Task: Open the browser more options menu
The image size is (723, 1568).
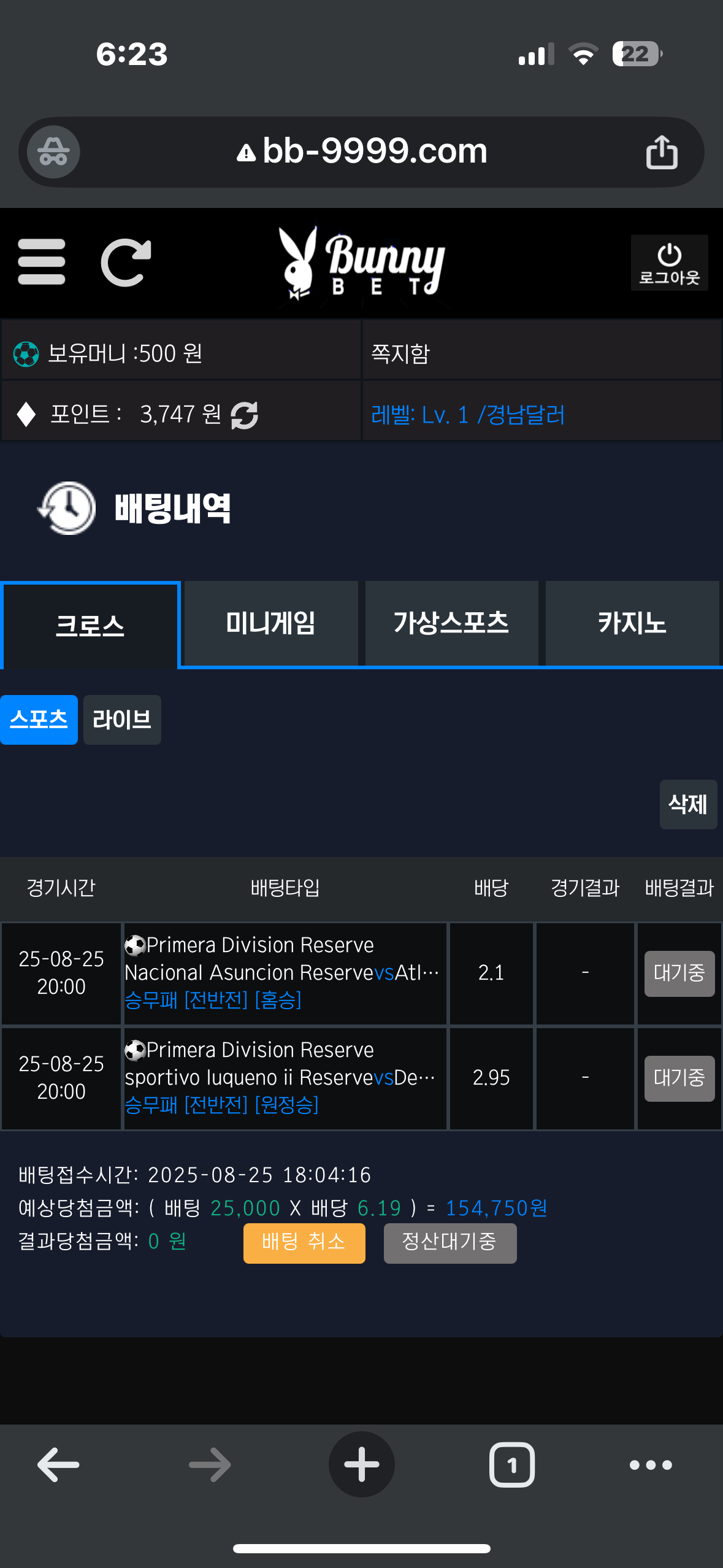Action: coord(651,1464)
